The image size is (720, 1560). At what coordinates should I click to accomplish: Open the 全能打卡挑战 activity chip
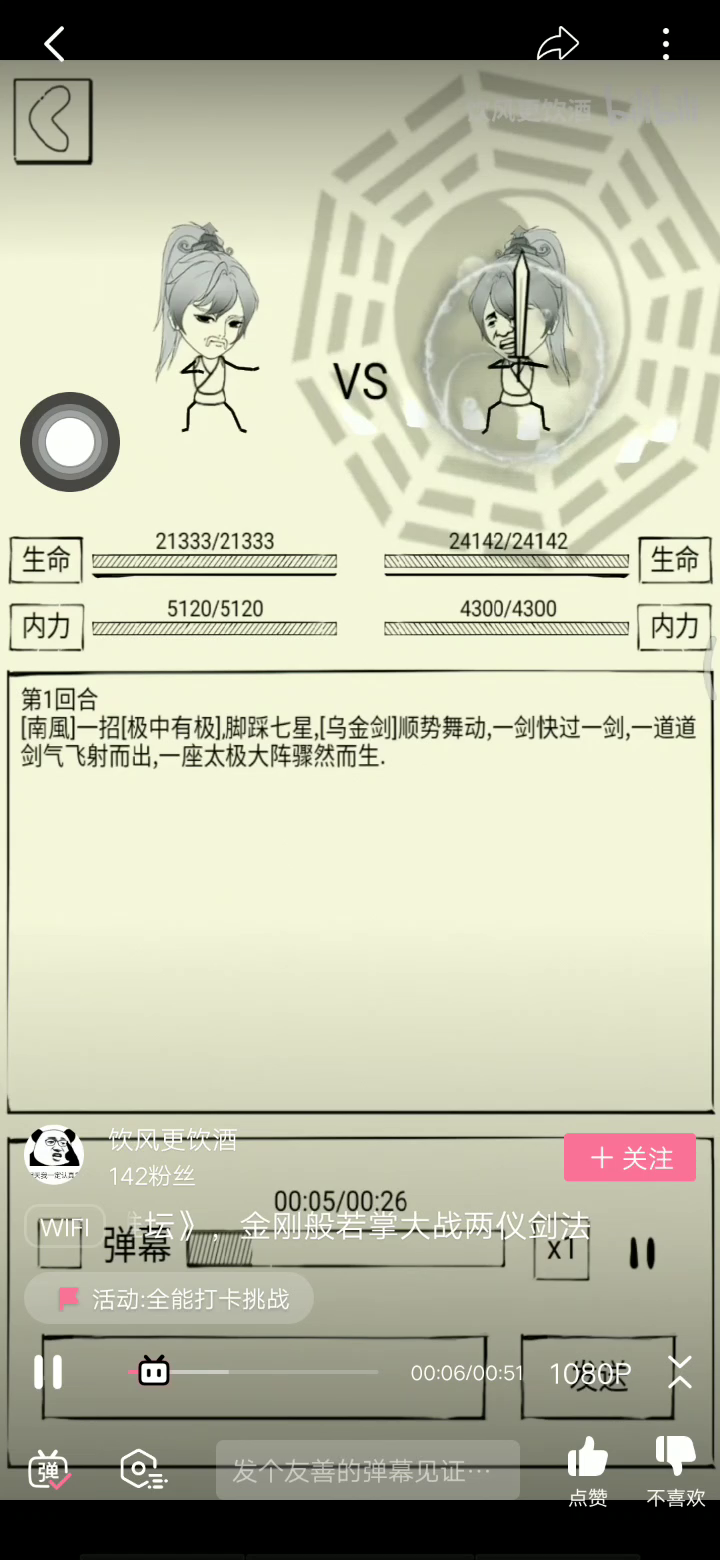click(x=169, y=1298)
